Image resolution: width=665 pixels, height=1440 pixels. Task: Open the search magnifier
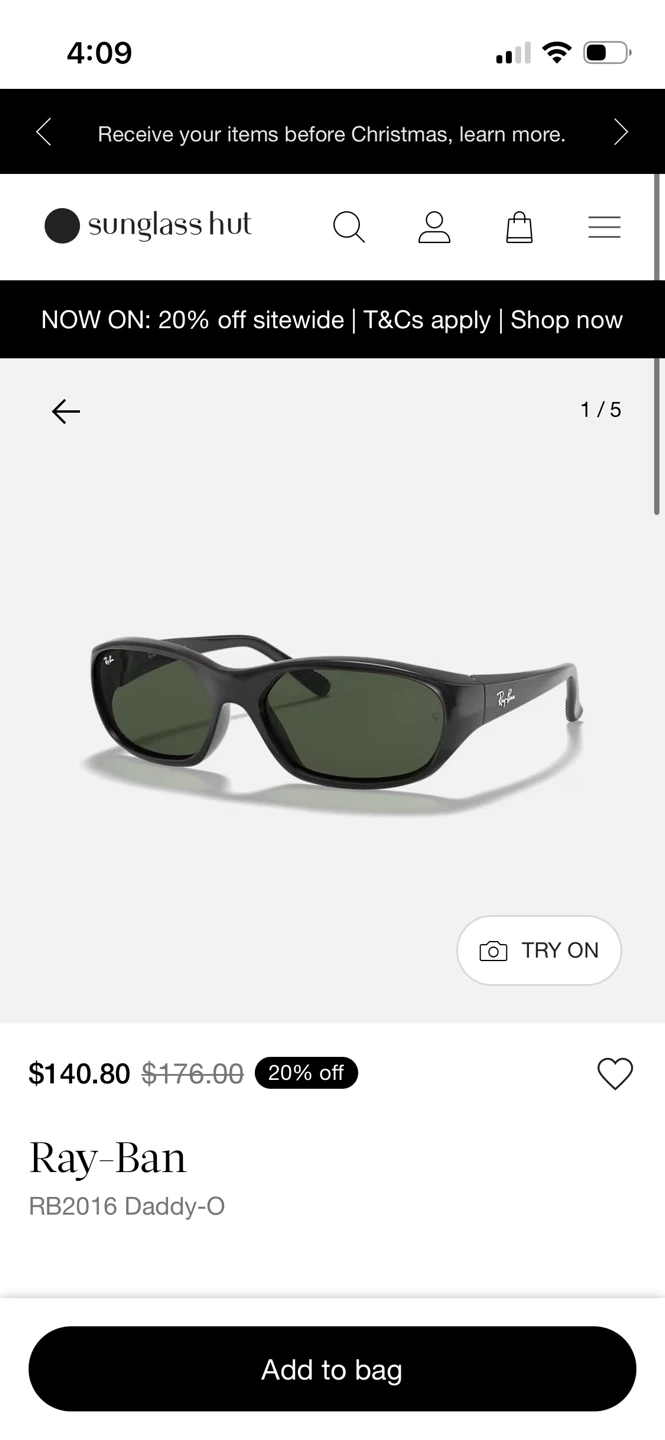click(x=348, y=227)
